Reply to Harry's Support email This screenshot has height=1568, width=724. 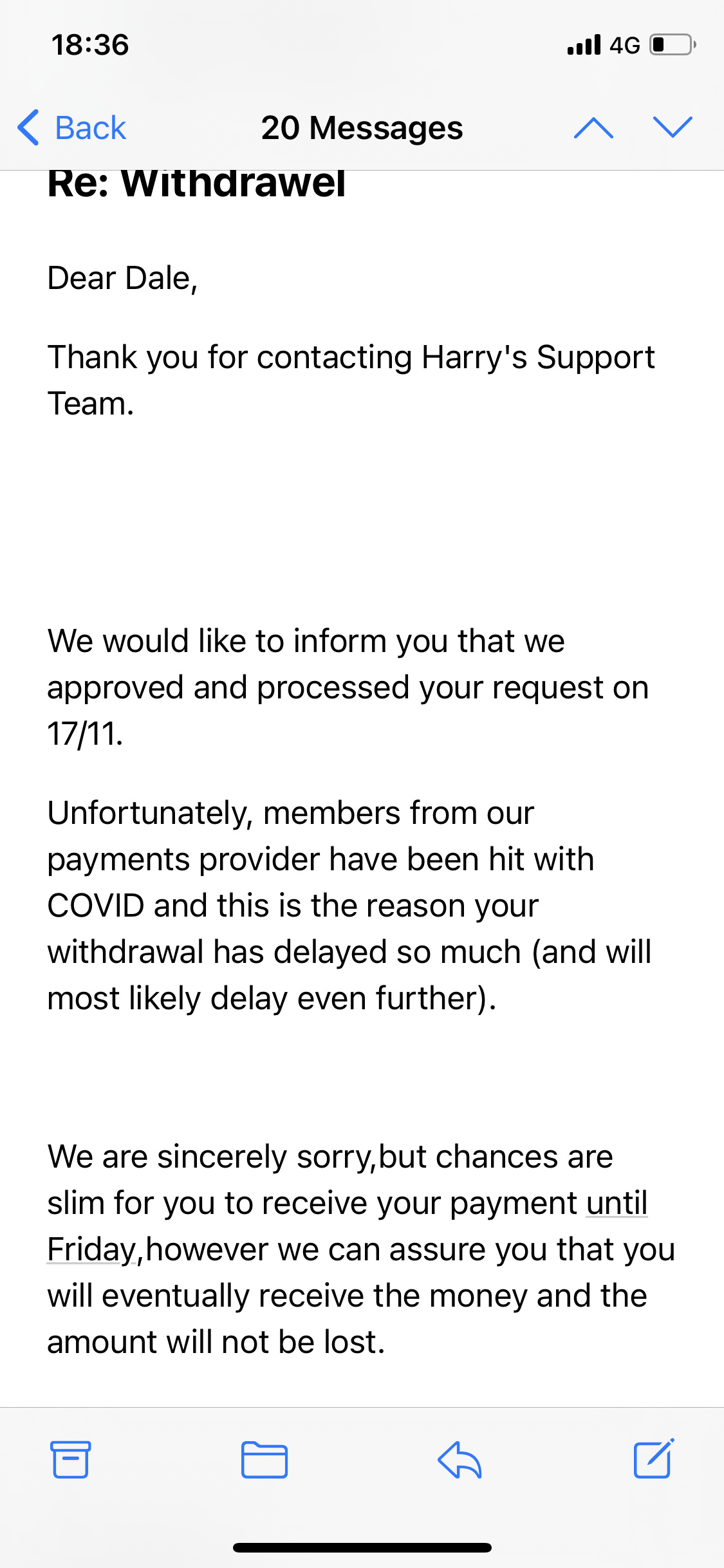pos(459,1459)
